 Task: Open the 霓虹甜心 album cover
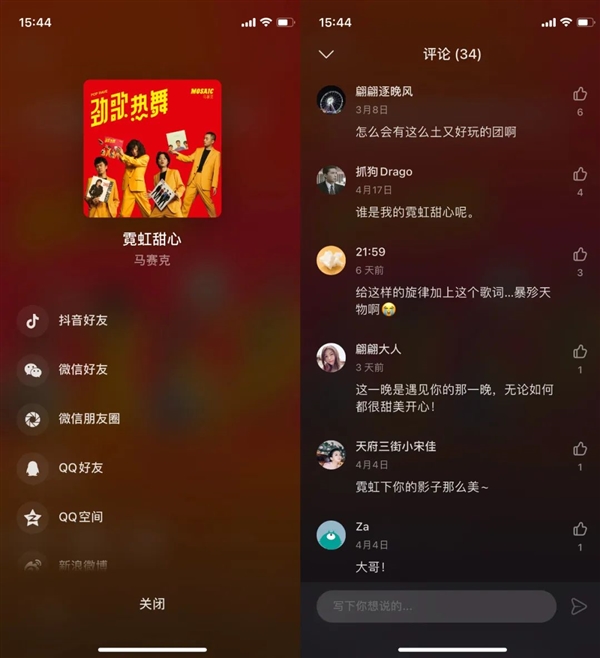(x=152, y=148)
